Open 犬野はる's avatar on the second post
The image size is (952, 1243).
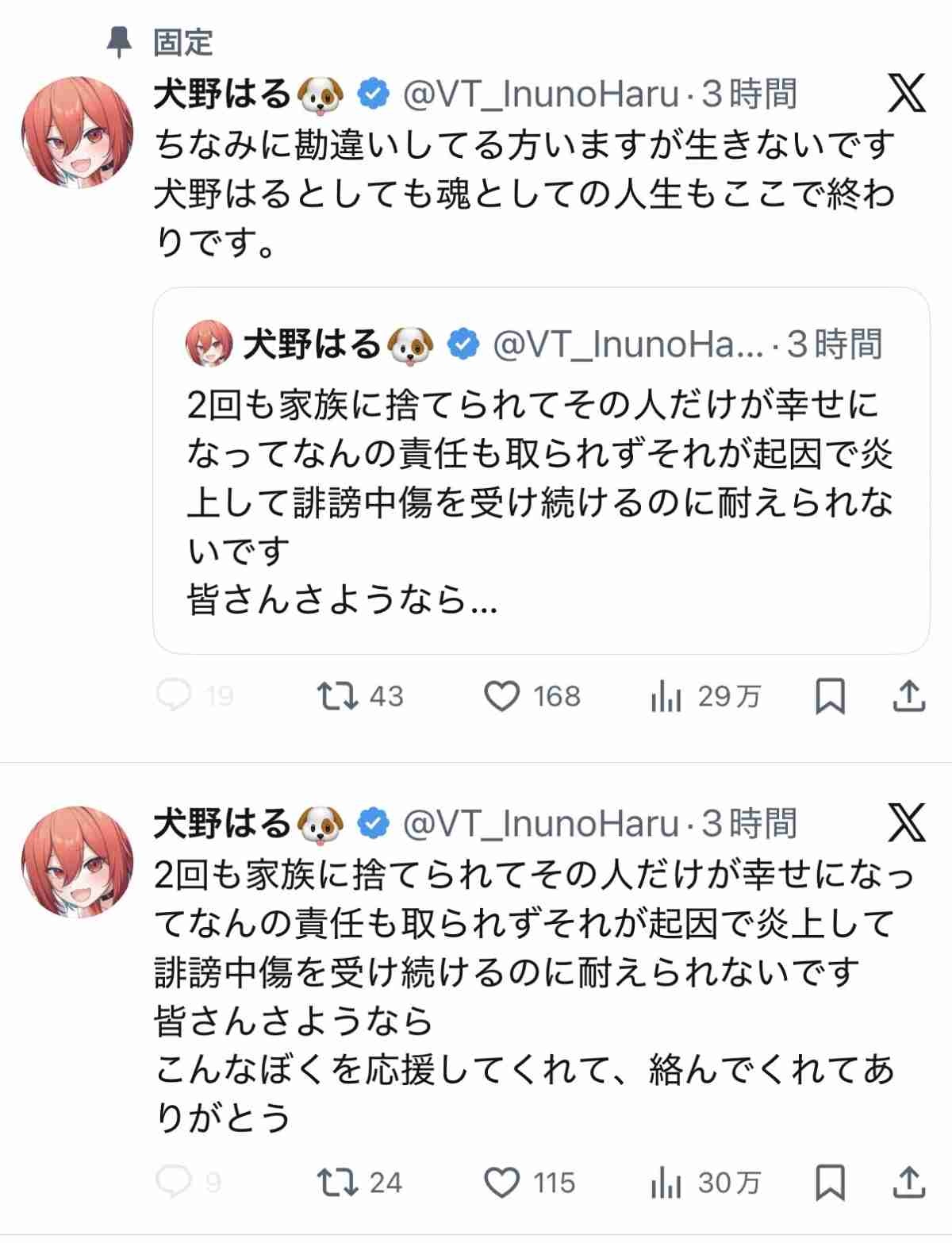[77, 862]
